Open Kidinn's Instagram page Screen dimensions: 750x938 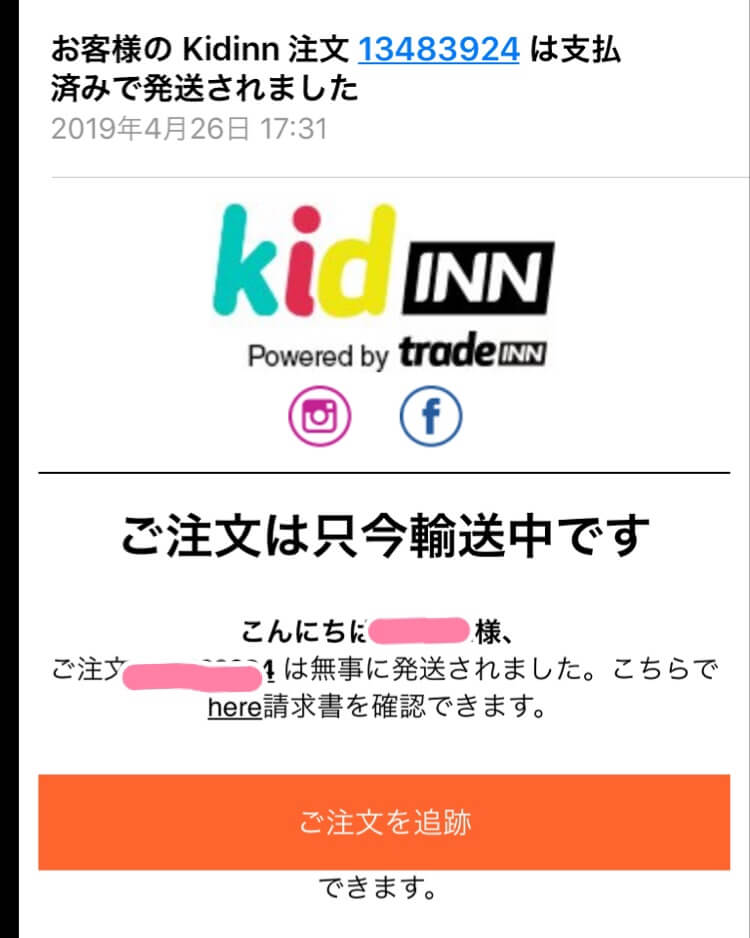point(320,418)
